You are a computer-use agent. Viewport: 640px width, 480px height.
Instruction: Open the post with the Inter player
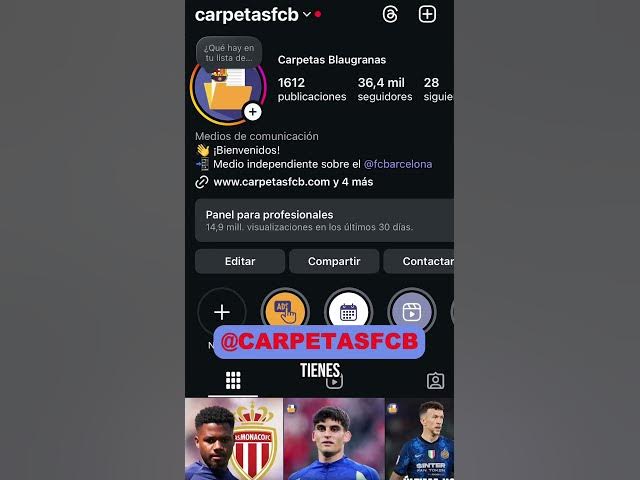pyautogui.click(x=420, y=440)
